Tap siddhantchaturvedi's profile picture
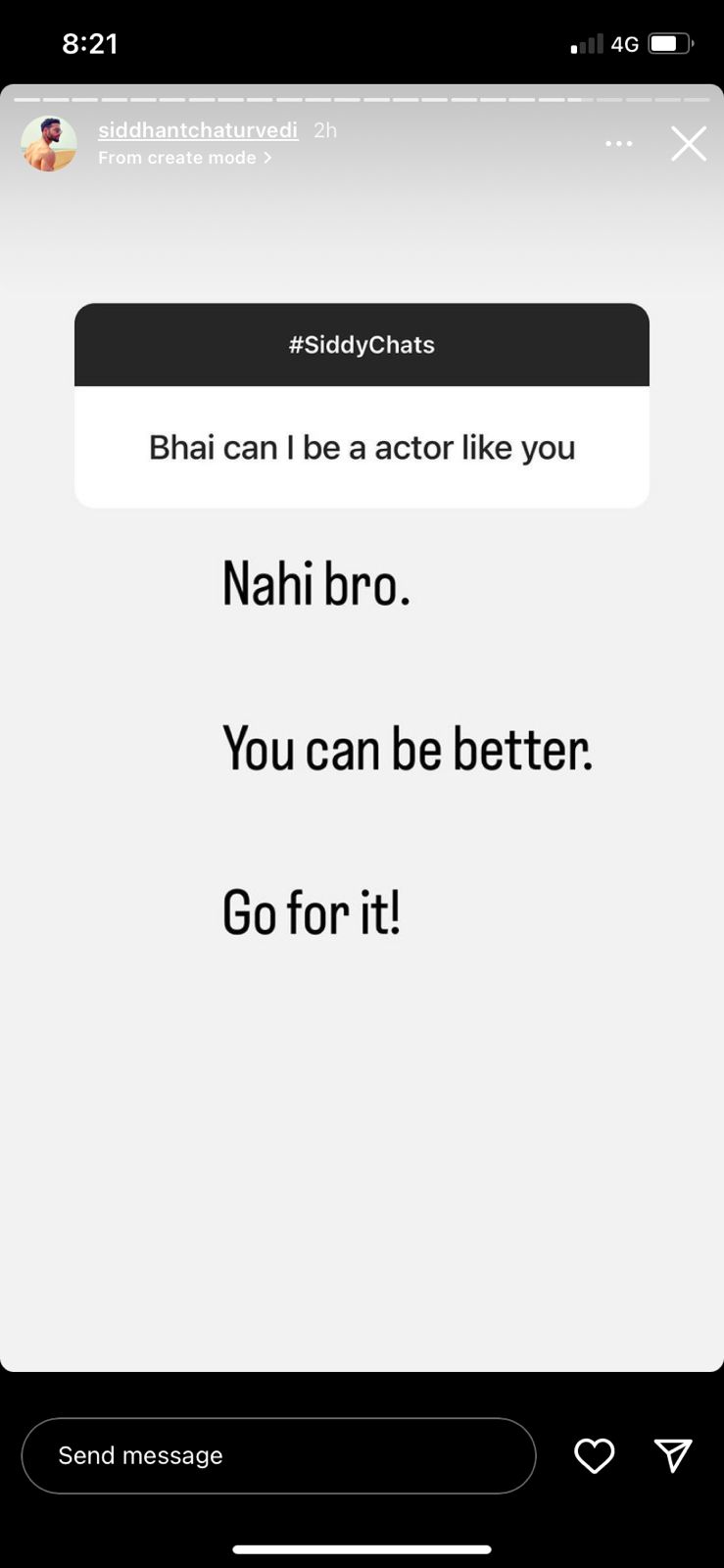Image resolution: width=724 pixels, height=1568 pixels. [49, 144]
